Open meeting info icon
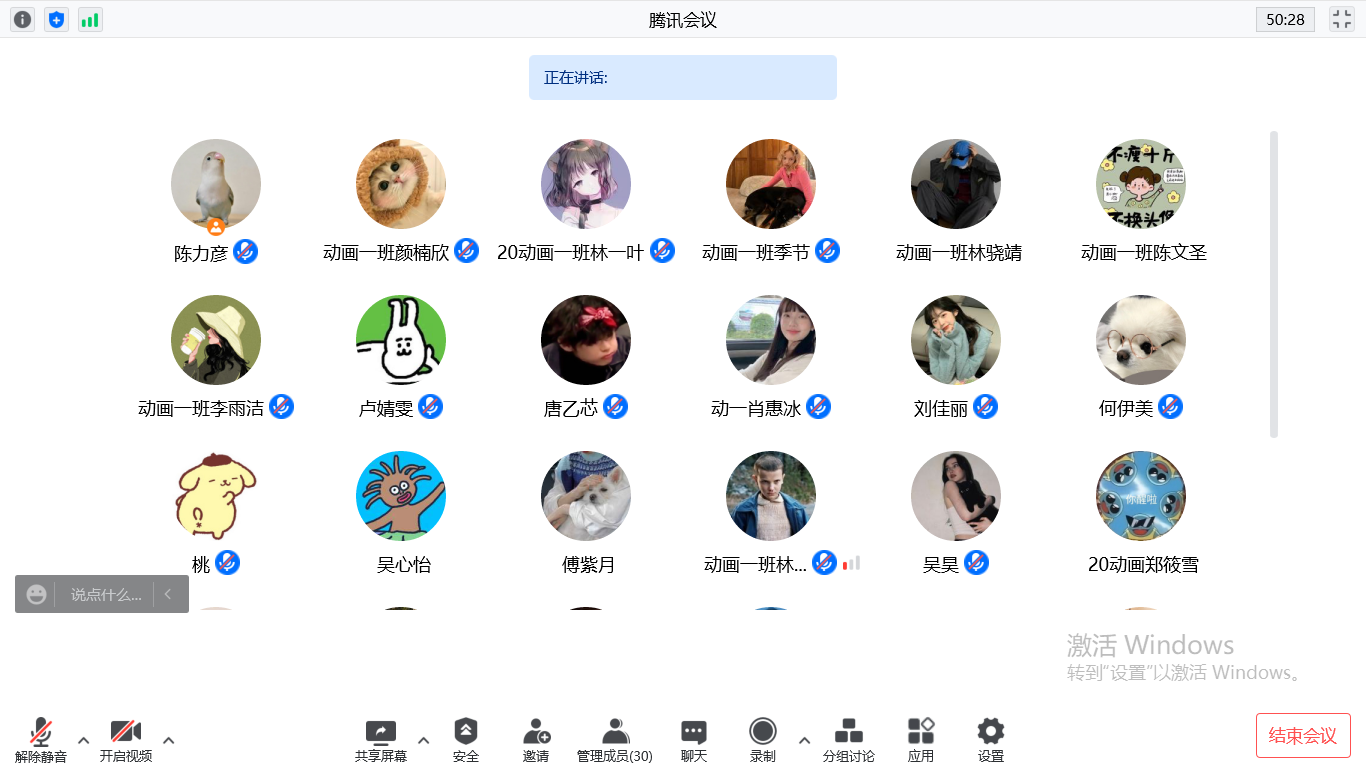This screenshot has height=768, width=1366. [x=22, y=19]
